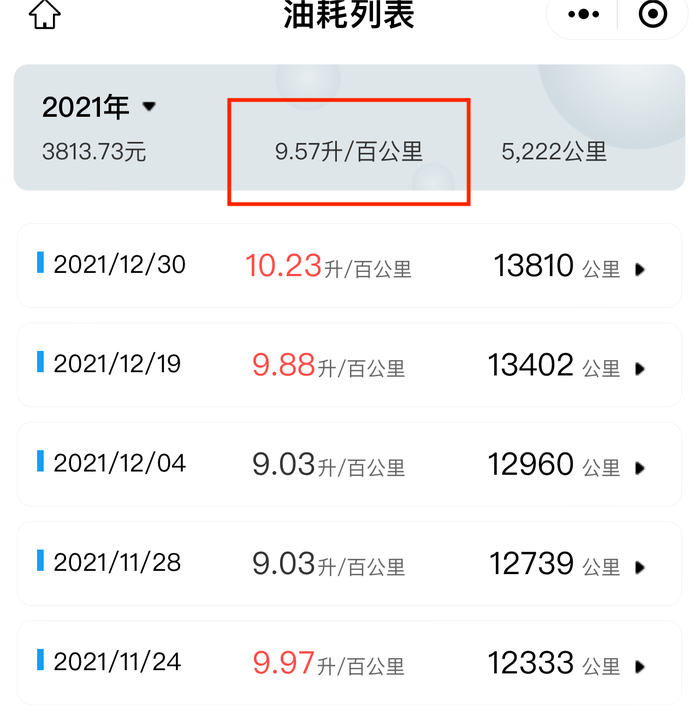Open the 2021/12/19 fuel record

[x=350, y=365]
